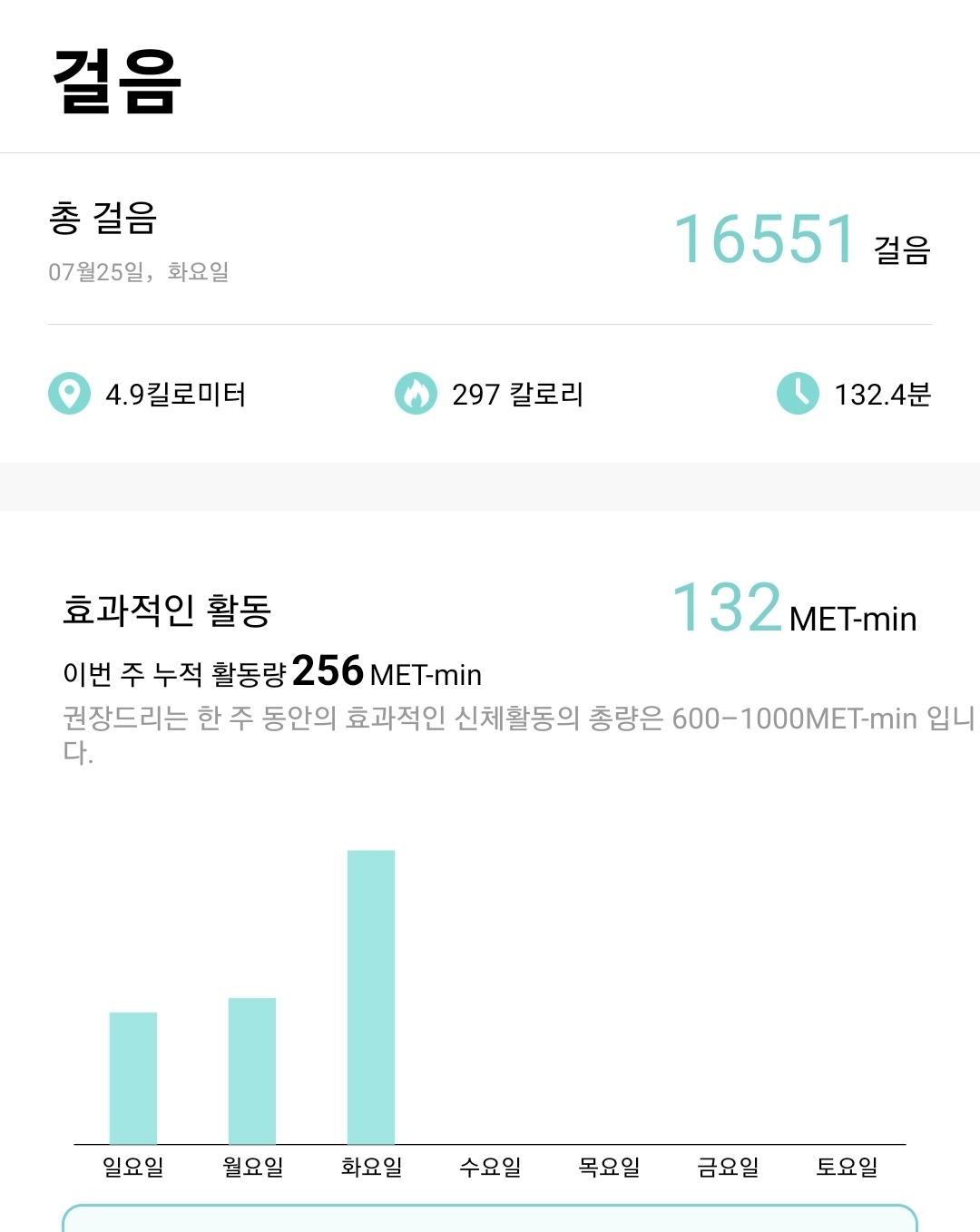Select the 월요일 bar in activity chart
The height and width of the screenshot is (1232, 980).
point(252,1071)
